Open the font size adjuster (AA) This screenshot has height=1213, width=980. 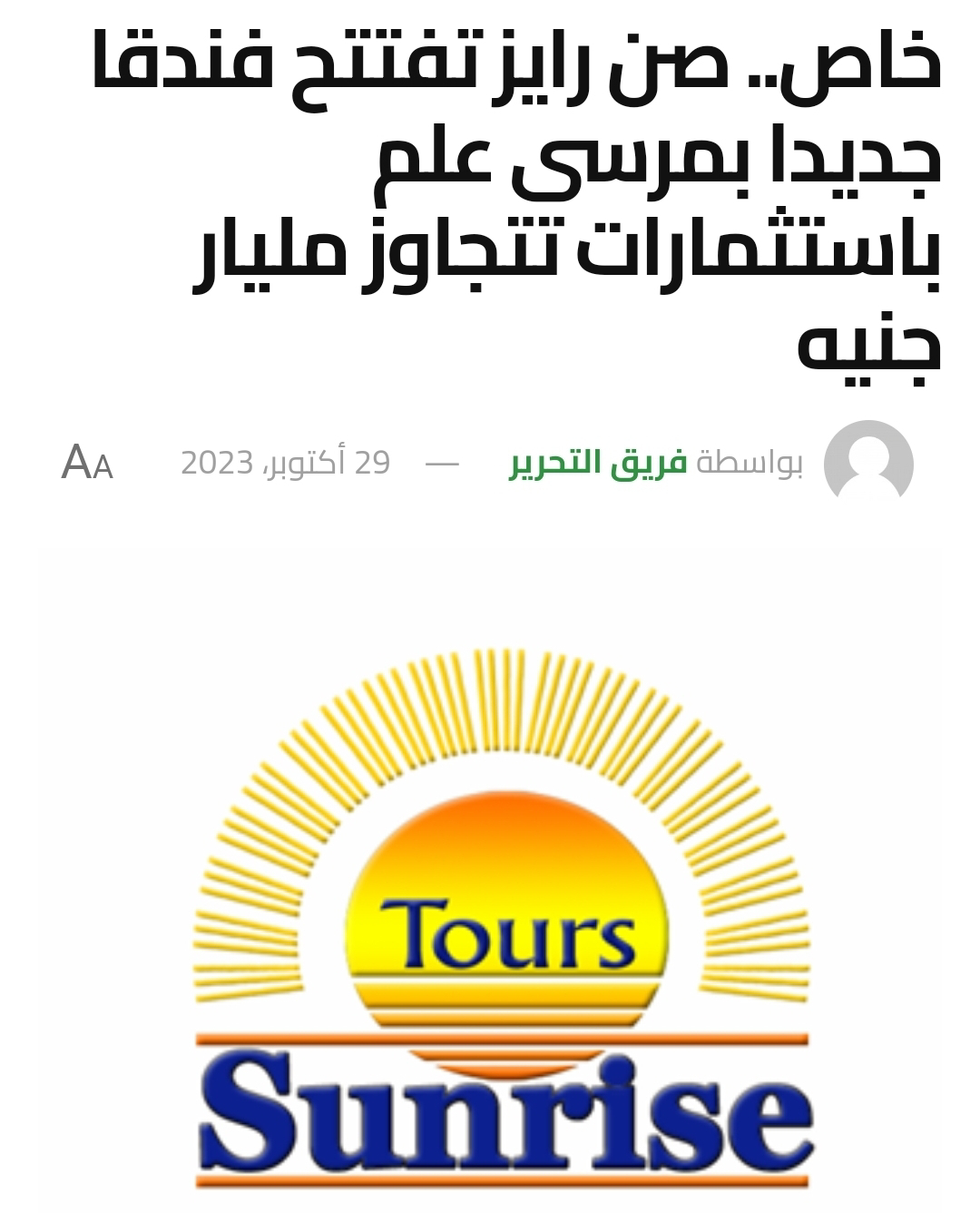[x=87, y=463]
